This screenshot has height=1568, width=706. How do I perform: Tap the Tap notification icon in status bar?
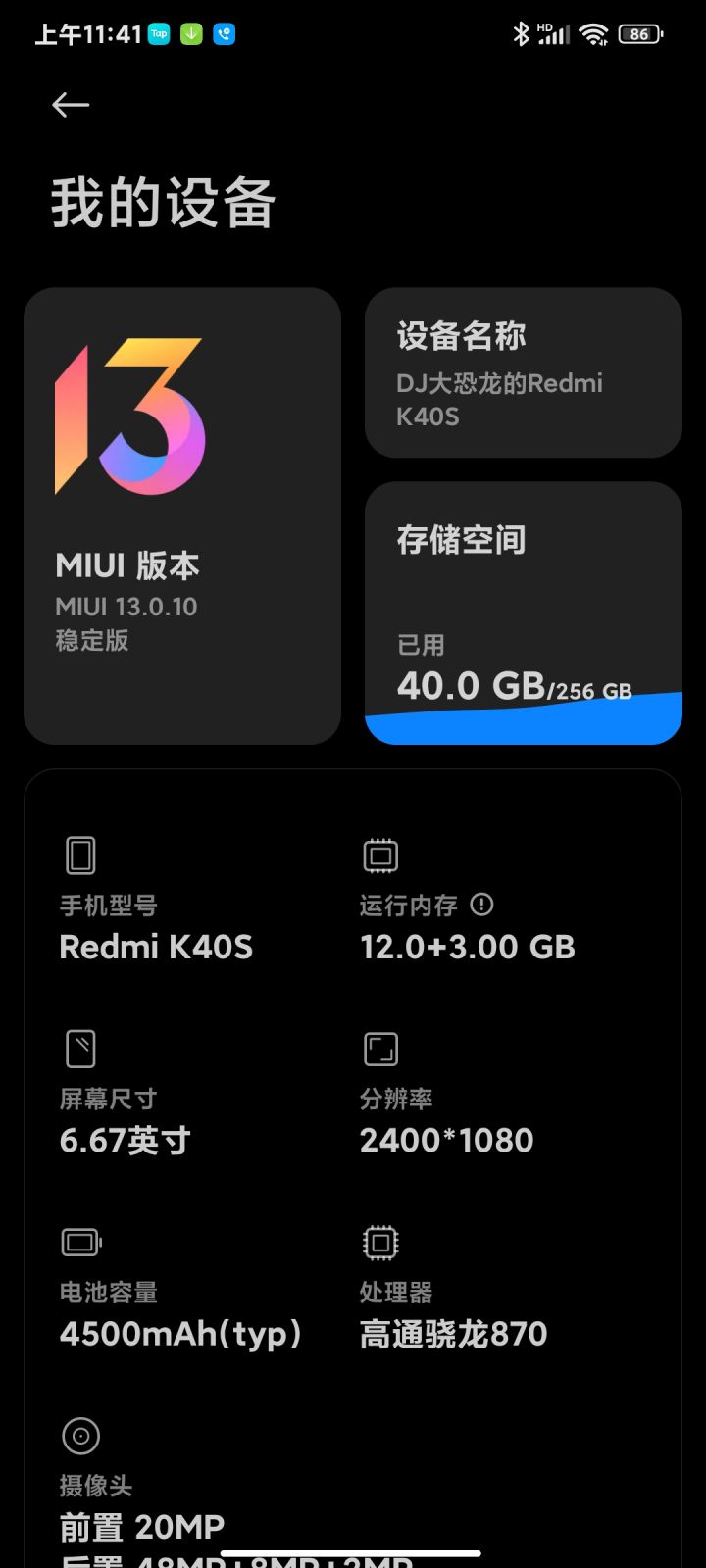[157, 32]
